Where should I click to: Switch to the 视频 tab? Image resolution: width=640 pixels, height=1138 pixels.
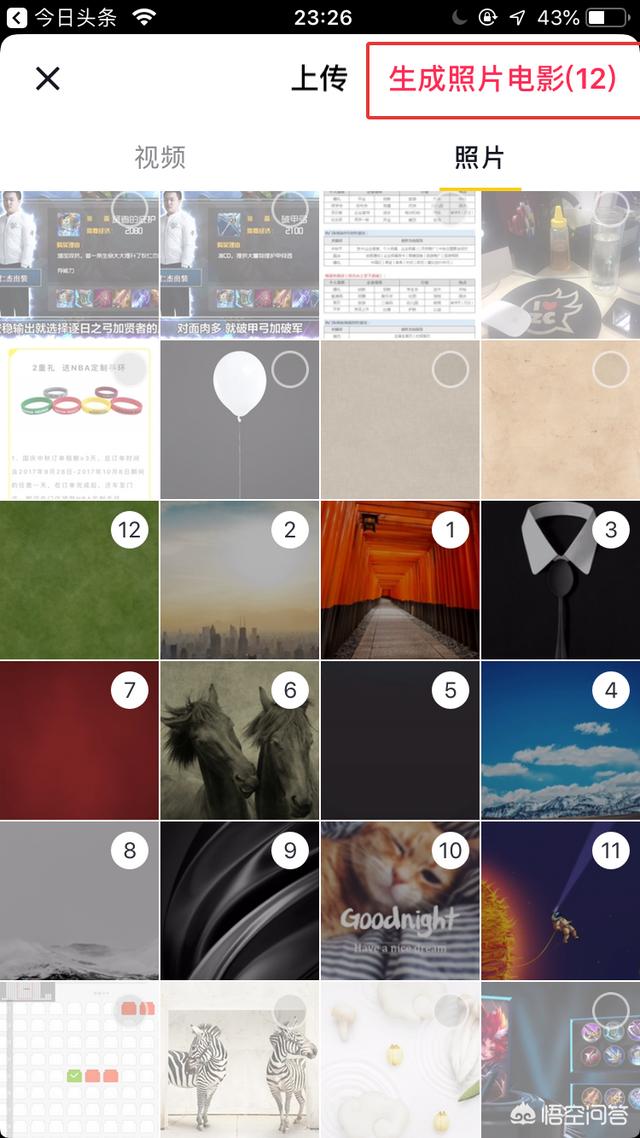tap(160, 157)
